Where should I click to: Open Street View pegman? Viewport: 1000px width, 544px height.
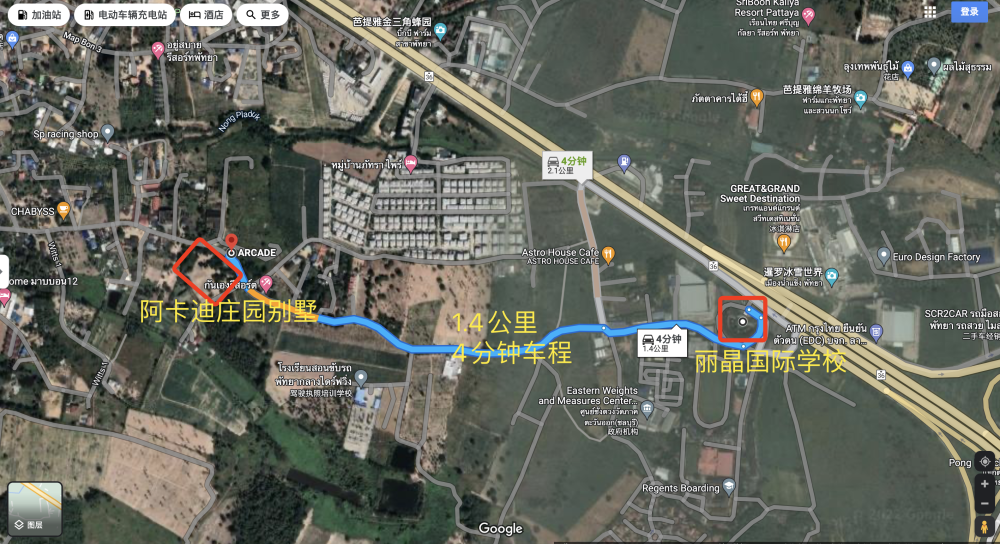[x=985, y=525]
